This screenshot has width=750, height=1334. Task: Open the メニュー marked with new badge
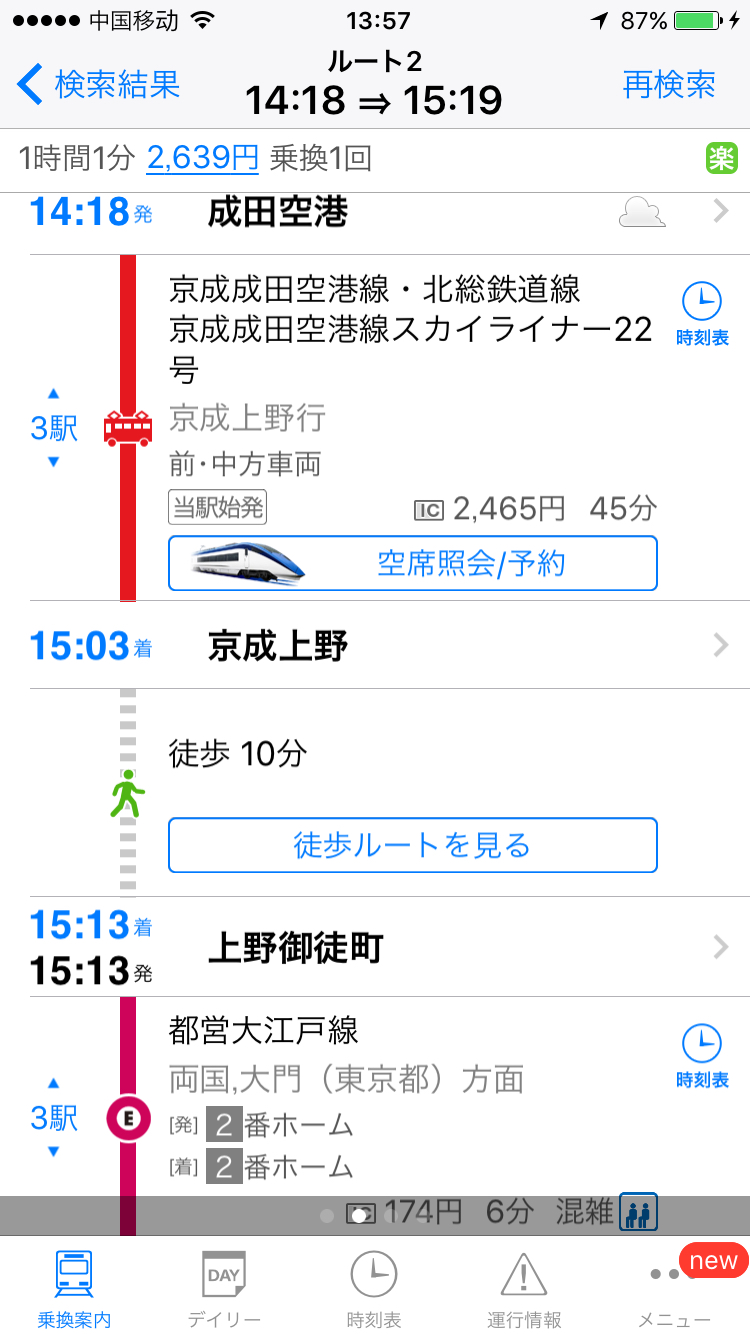672,1285
